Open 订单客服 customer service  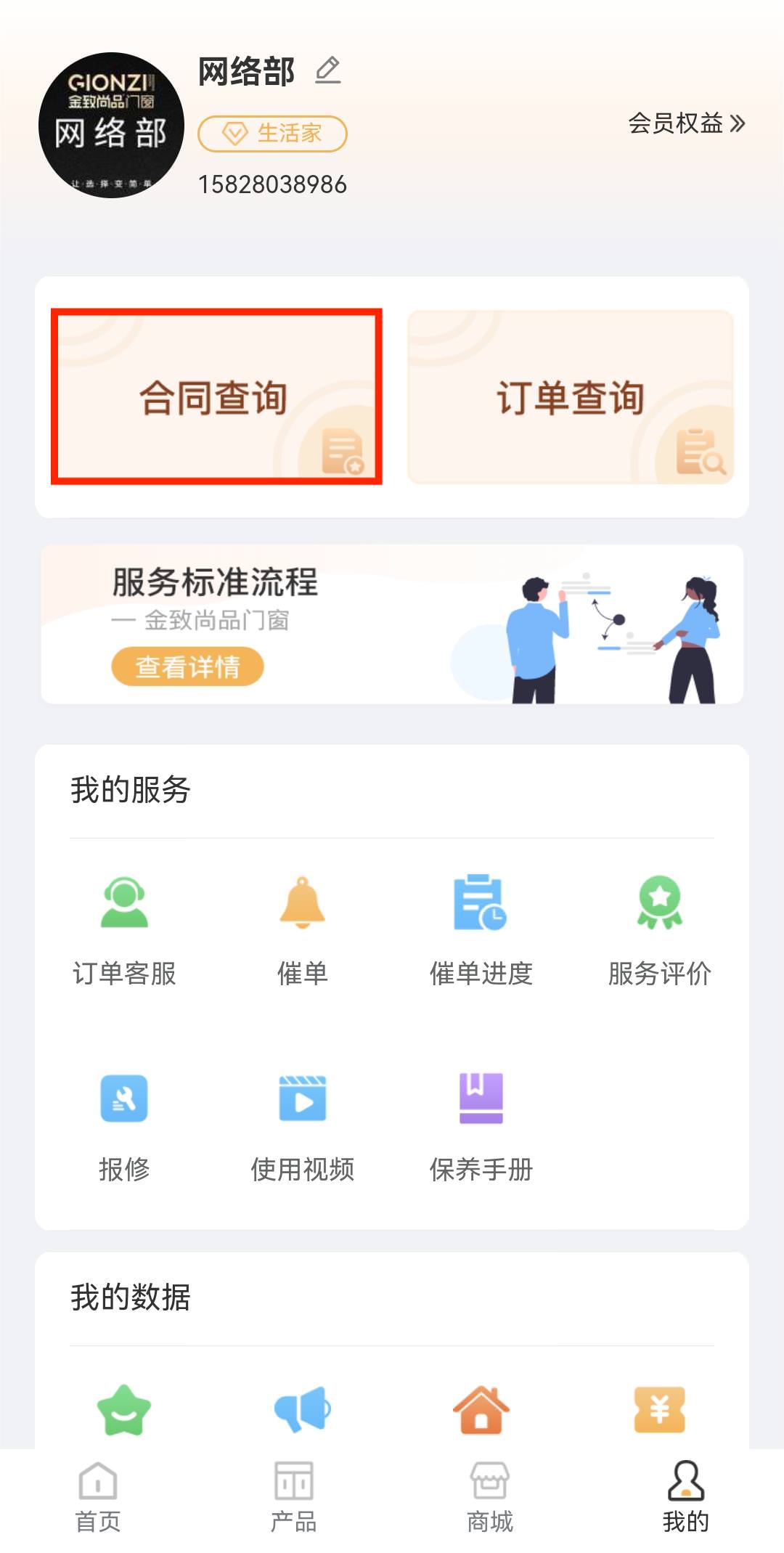click(124, 931)
